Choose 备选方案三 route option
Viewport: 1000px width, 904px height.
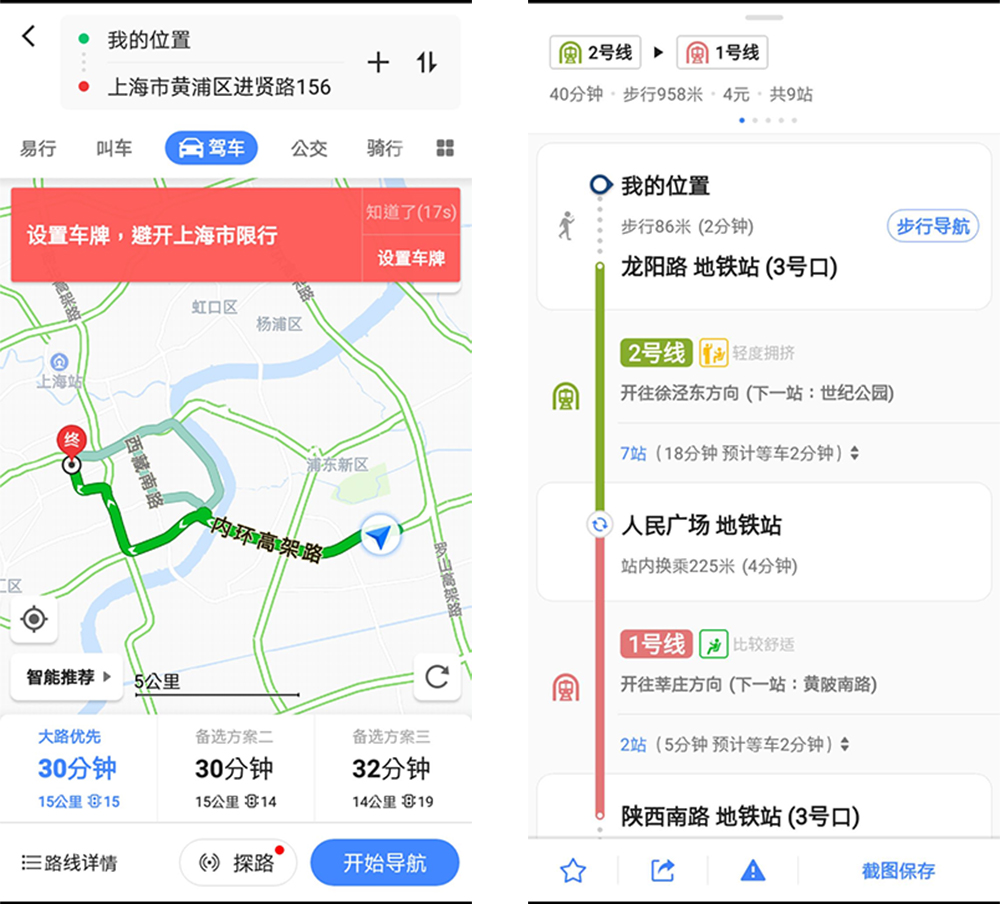(x=391, y=768)
